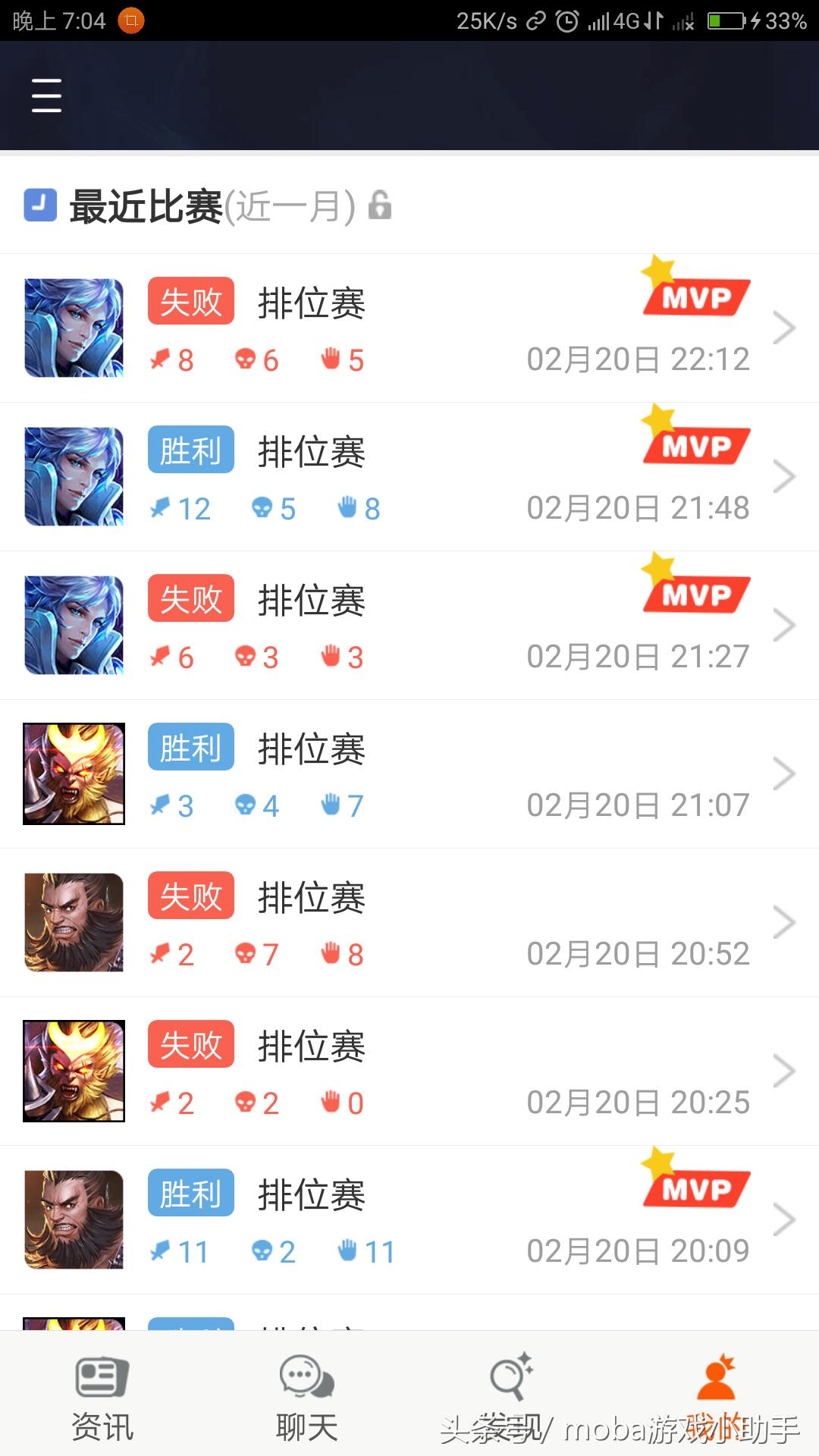Expand the 20:25 defeat match details arrow

pyautogui.click(x=785, y=1071)
